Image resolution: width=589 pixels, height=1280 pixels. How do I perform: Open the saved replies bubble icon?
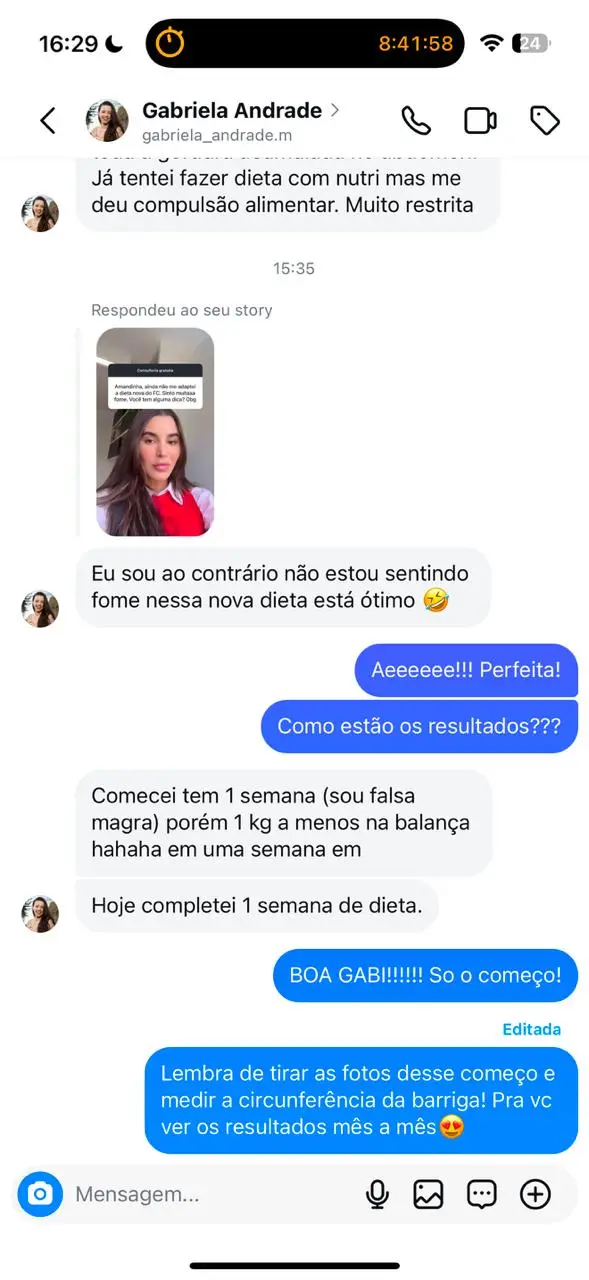[482, 1194]
